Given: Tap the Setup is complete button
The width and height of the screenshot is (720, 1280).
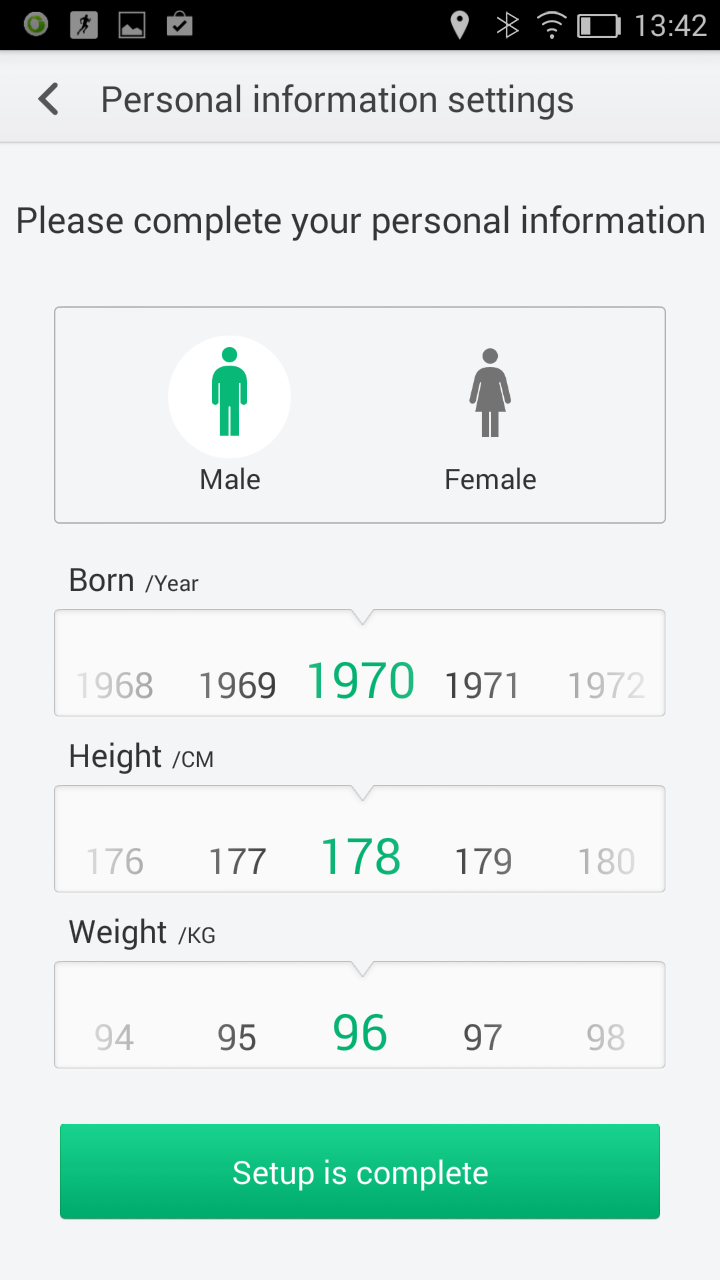Looking at the screenshot, I should (360, 1172).
